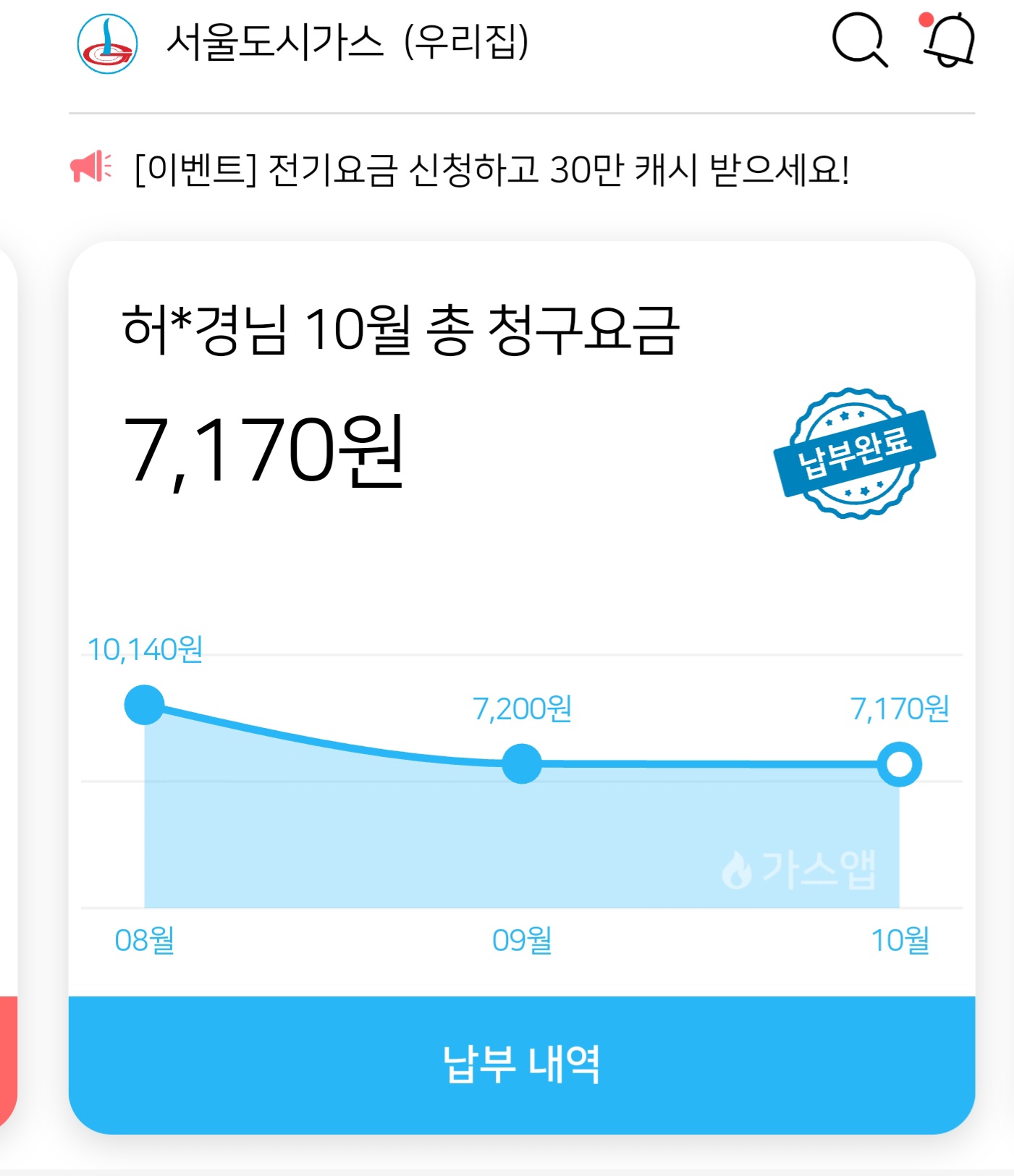Open the search magnifier icon
This screenshot has height=1176, width=1014.
coord(859,41)
